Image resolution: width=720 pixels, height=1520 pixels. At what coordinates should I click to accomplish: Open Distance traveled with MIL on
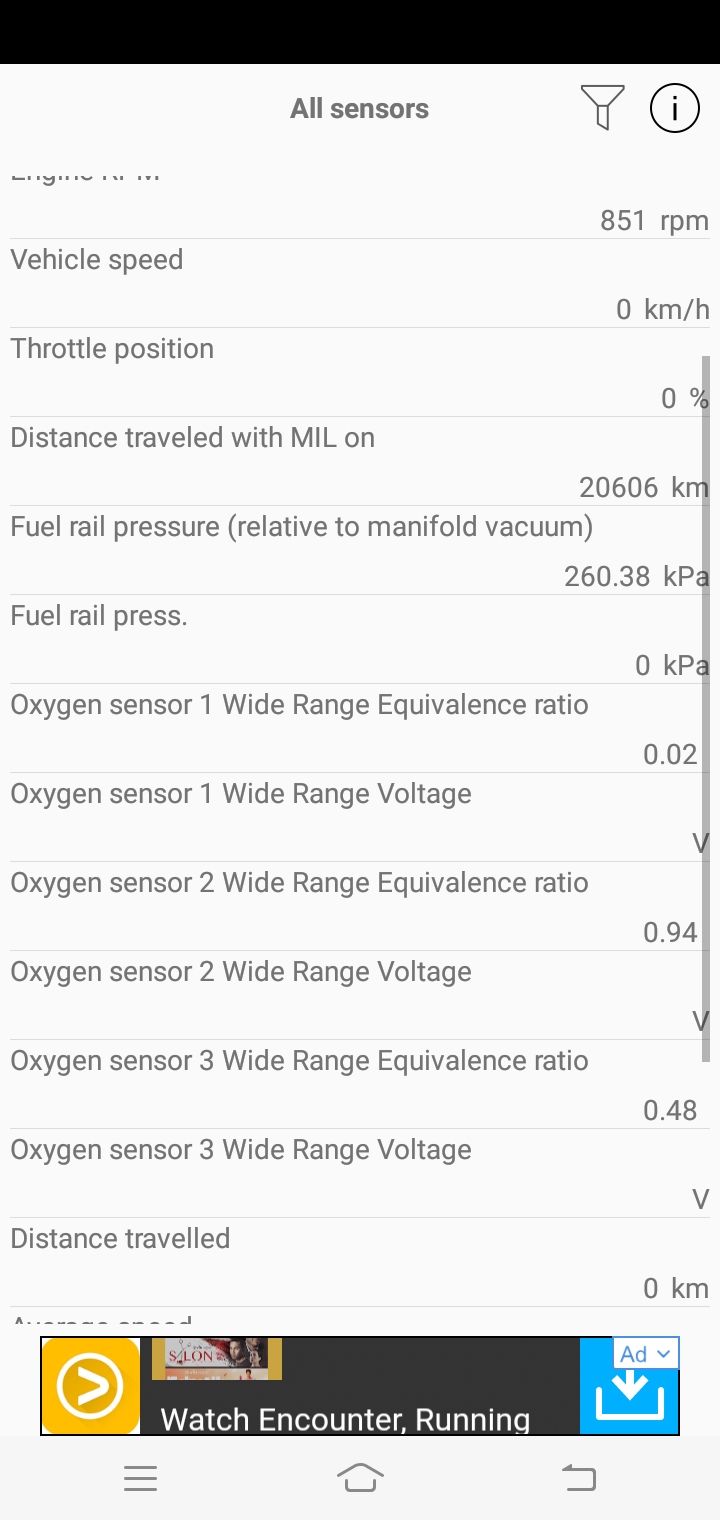360,462
